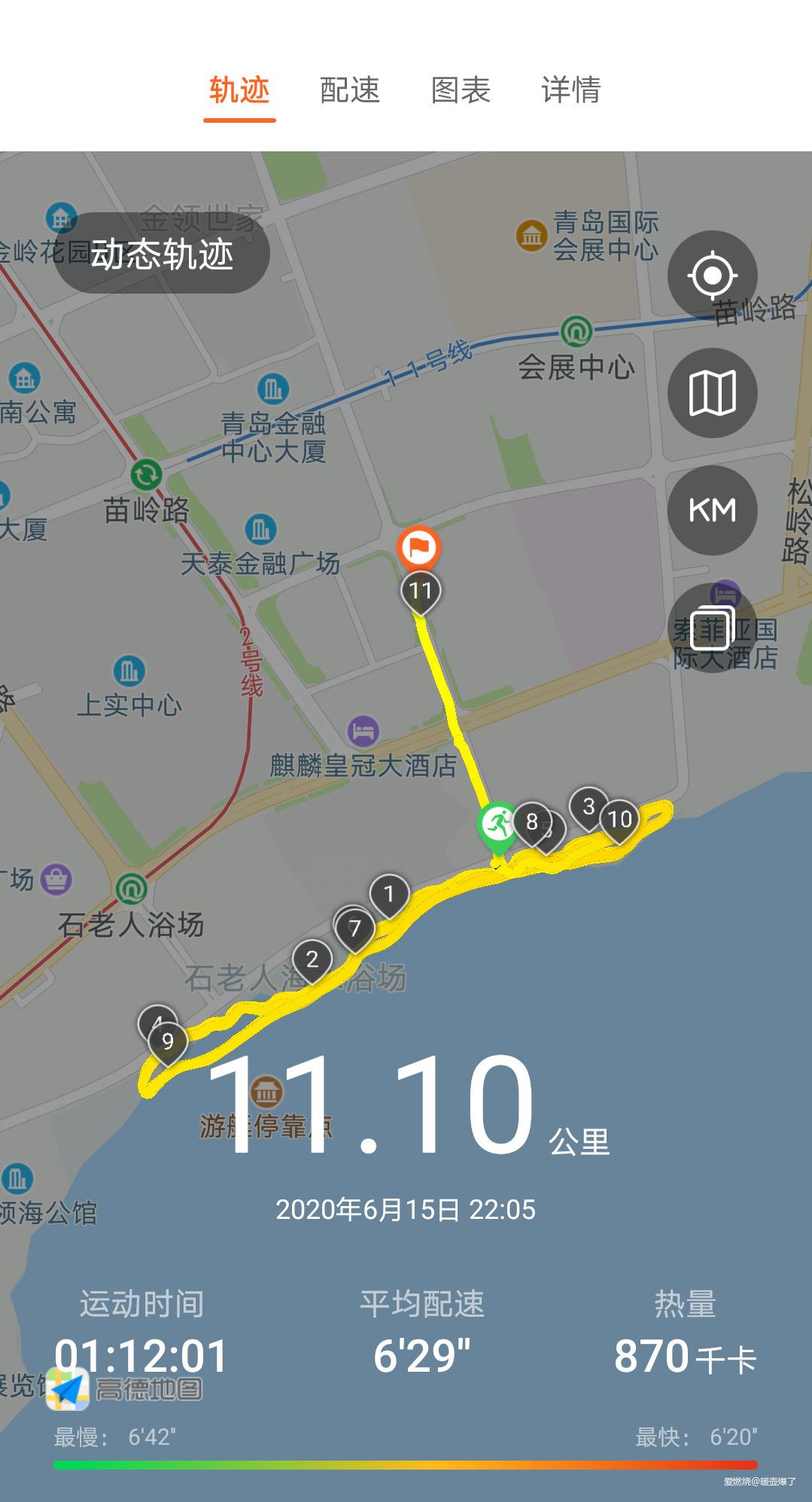This screenshot has width=812, height=1502.
Task: Click the KM unit icon
Action: click(x=711, y=510)
